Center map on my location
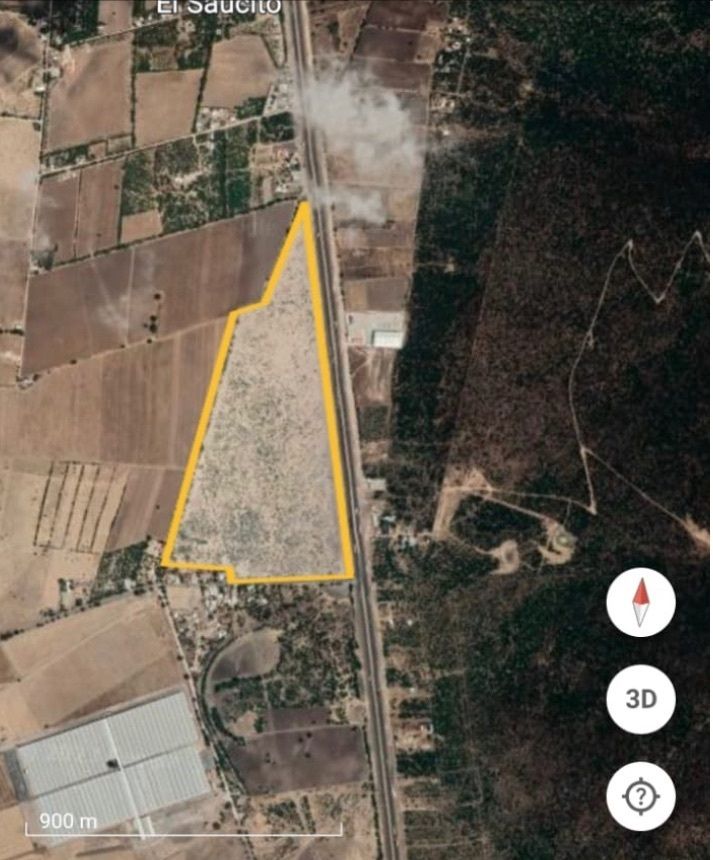The image size is (713, 860). [x=641, y=796]
